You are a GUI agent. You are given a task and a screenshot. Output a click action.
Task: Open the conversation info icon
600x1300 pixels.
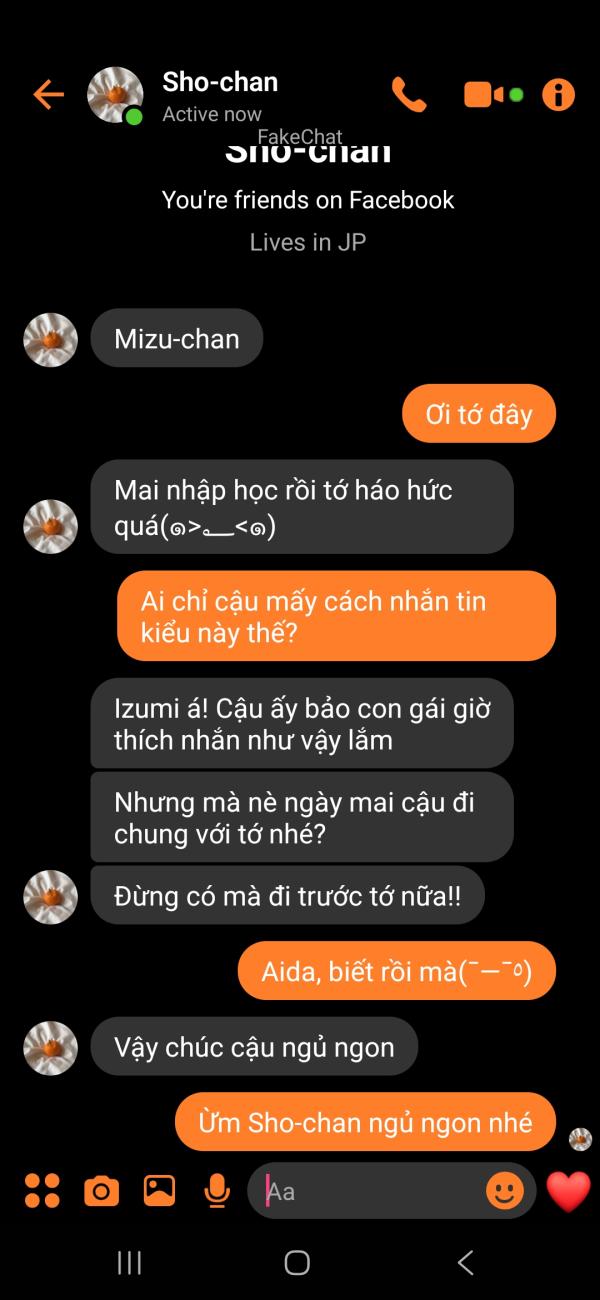(558, 95)
